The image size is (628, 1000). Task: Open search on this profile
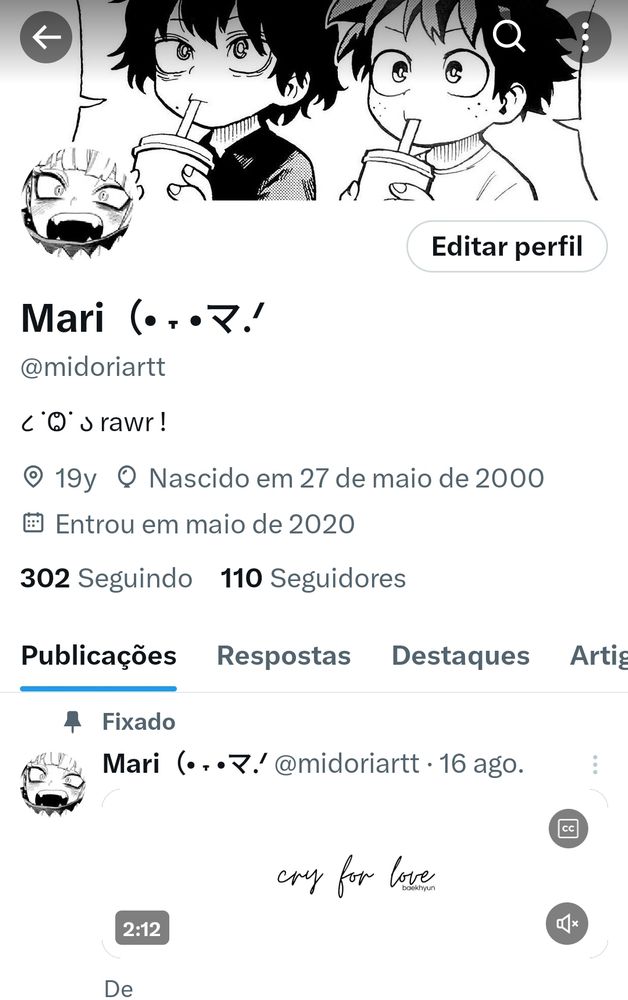click(509, 37)
